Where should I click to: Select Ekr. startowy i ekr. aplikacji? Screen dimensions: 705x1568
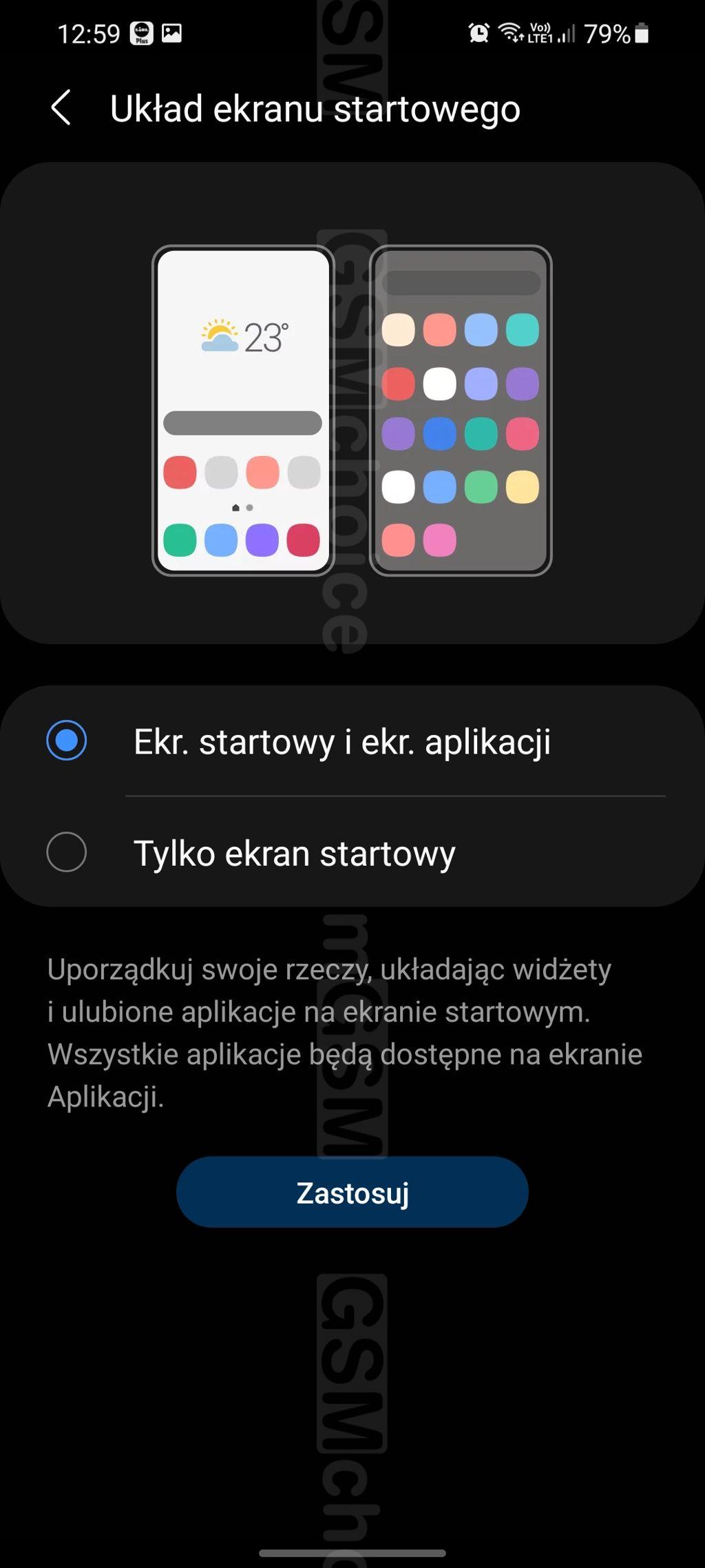tap(352, 741)
